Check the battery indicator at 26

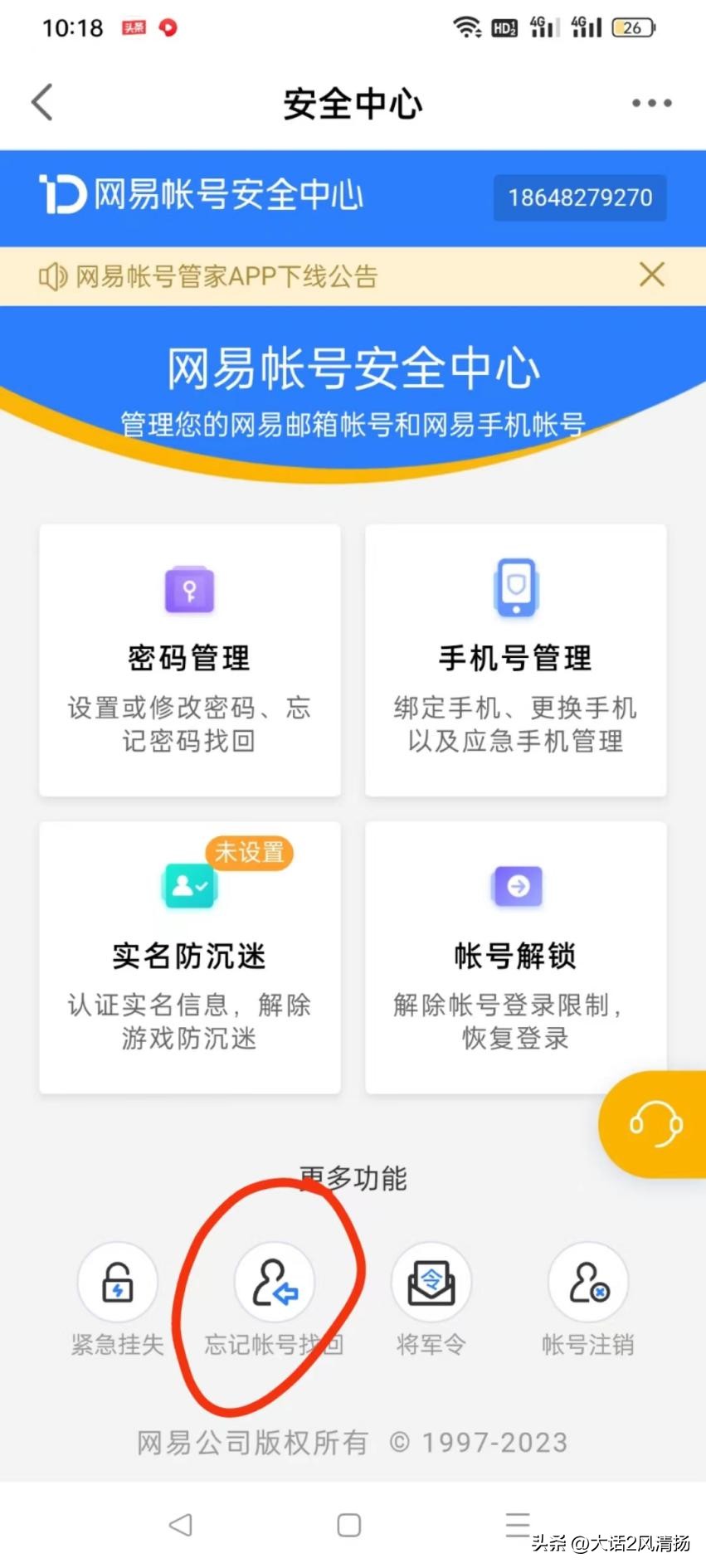[632, 26]
